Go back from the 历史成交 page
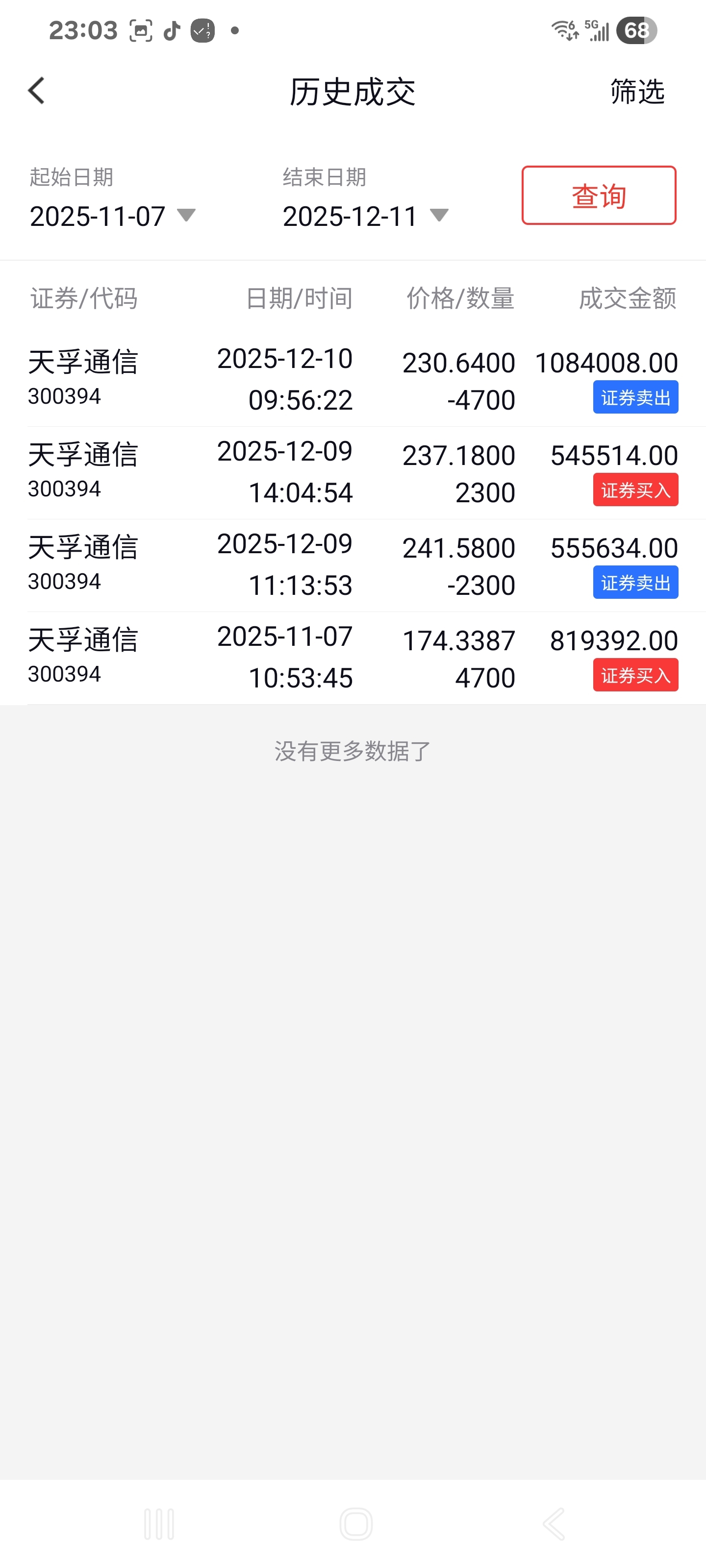This screenshot has width=706, height=1568. point(37,91)
